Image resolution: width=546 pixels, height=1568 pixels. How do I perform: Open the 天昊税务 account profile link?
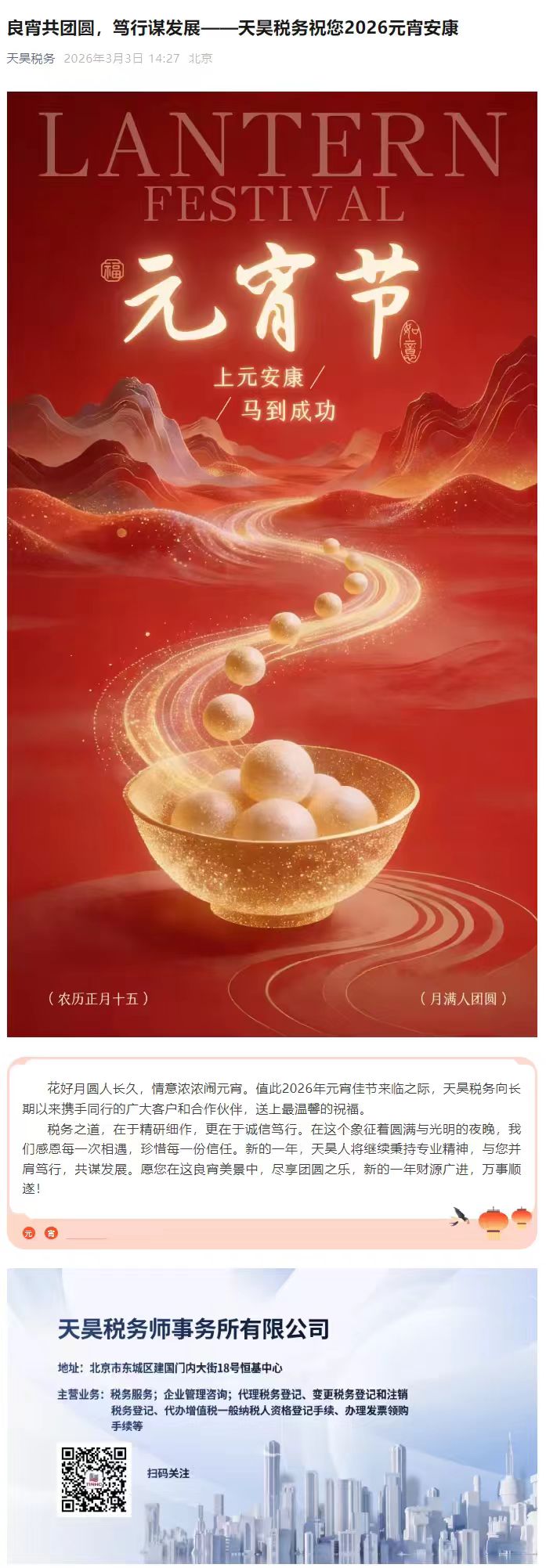point(31,59)
